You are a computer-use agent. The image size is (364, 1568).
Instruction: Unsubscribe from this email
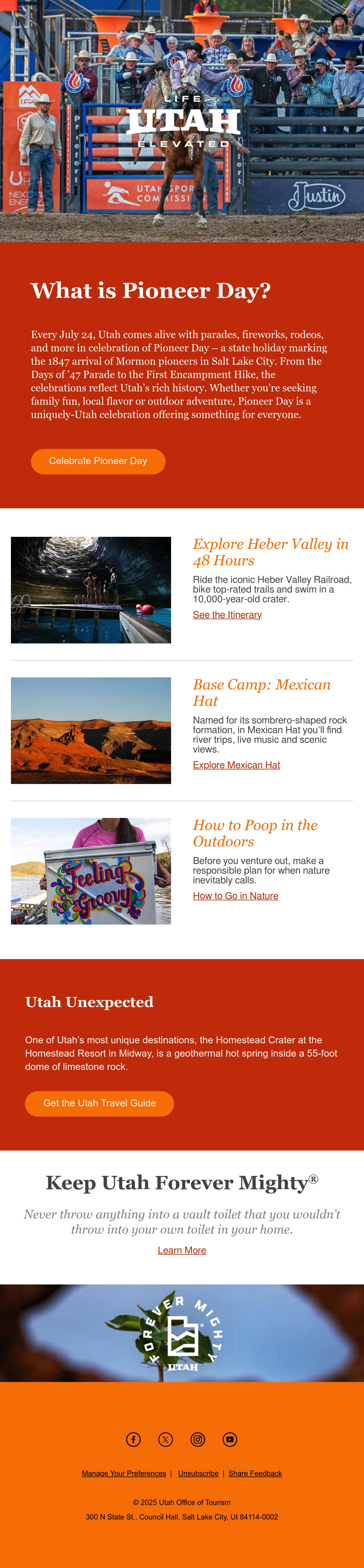click(x=198, y=1473)
